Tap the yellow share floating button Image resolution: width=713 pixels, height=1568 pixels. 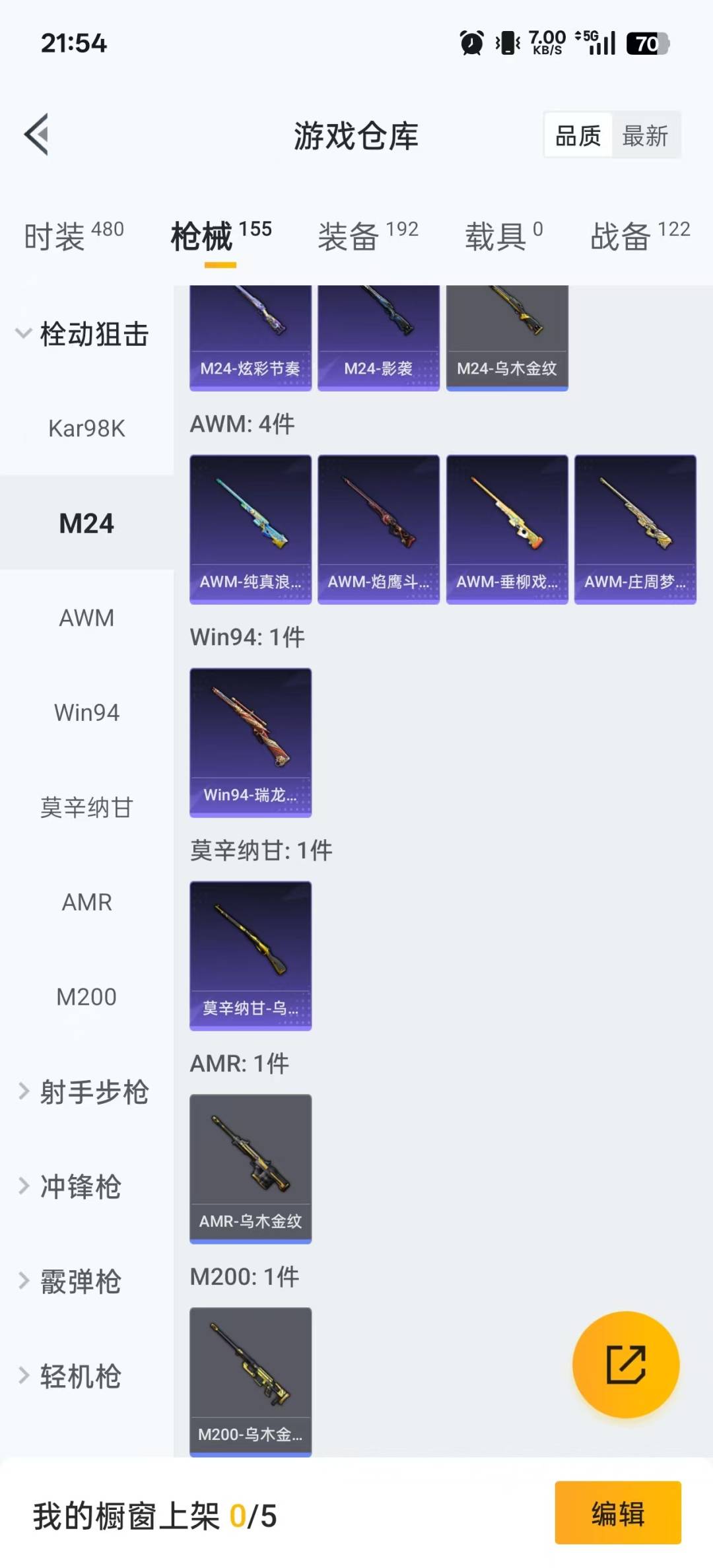[x=625, y=1365]
